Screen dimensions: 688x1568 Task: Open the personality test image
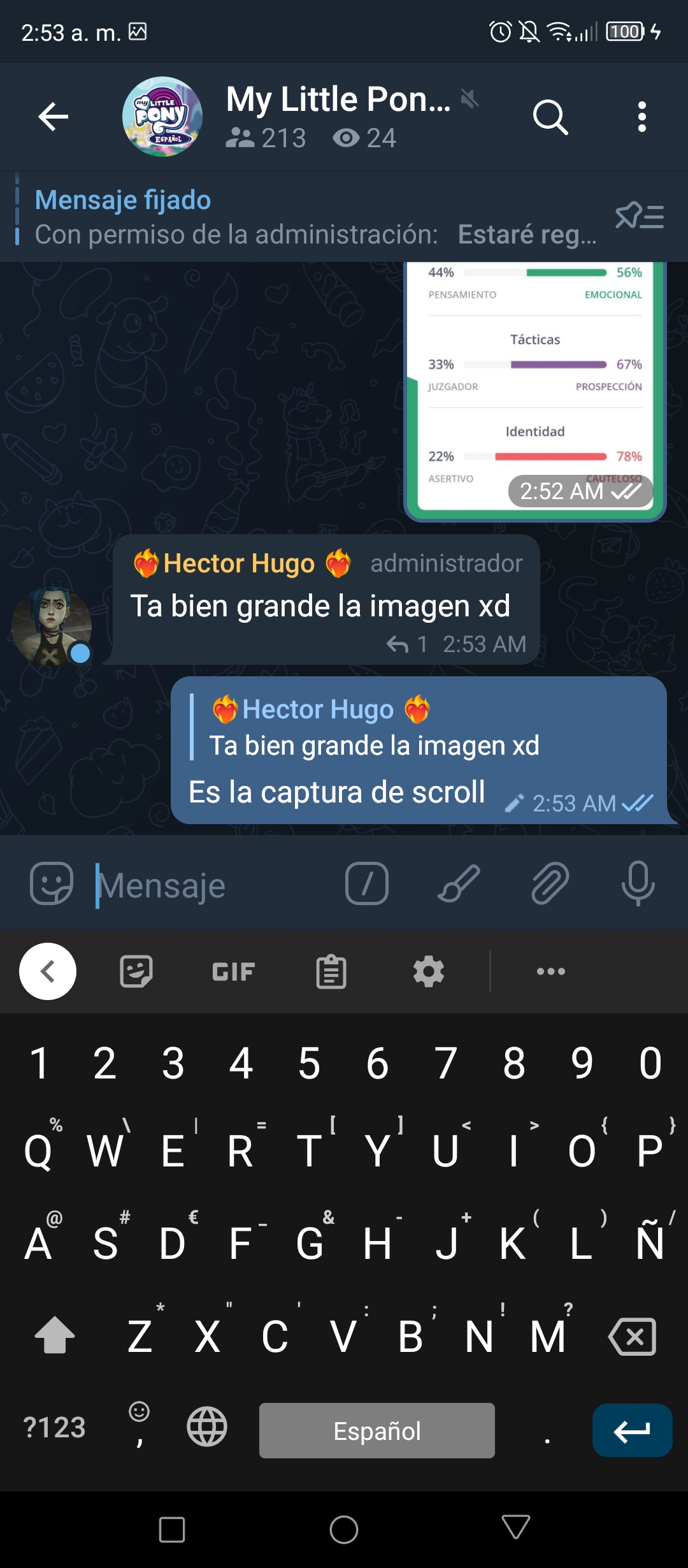click(535, 391)
